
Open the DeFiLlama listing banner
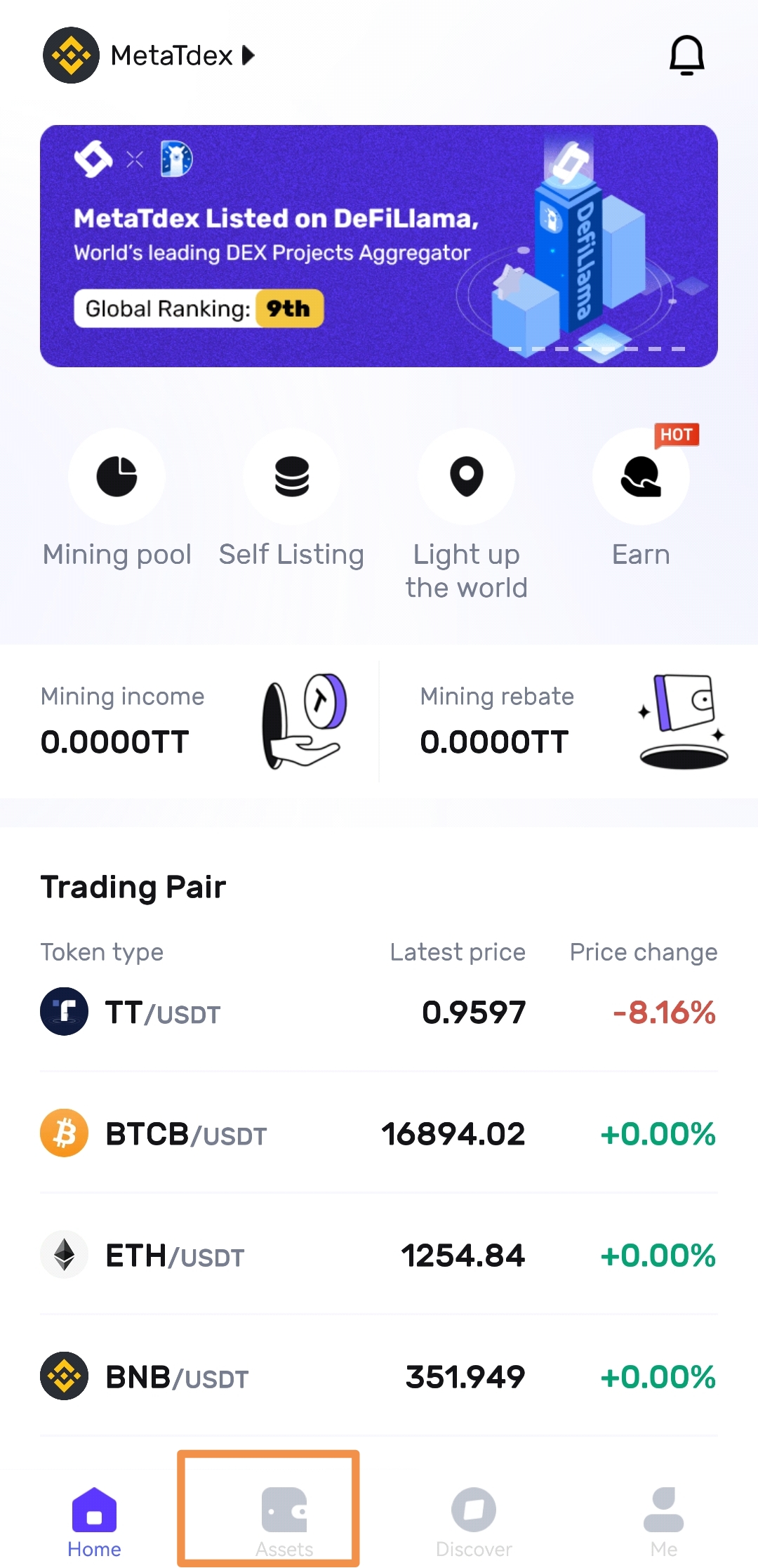(x=378, y=246)
